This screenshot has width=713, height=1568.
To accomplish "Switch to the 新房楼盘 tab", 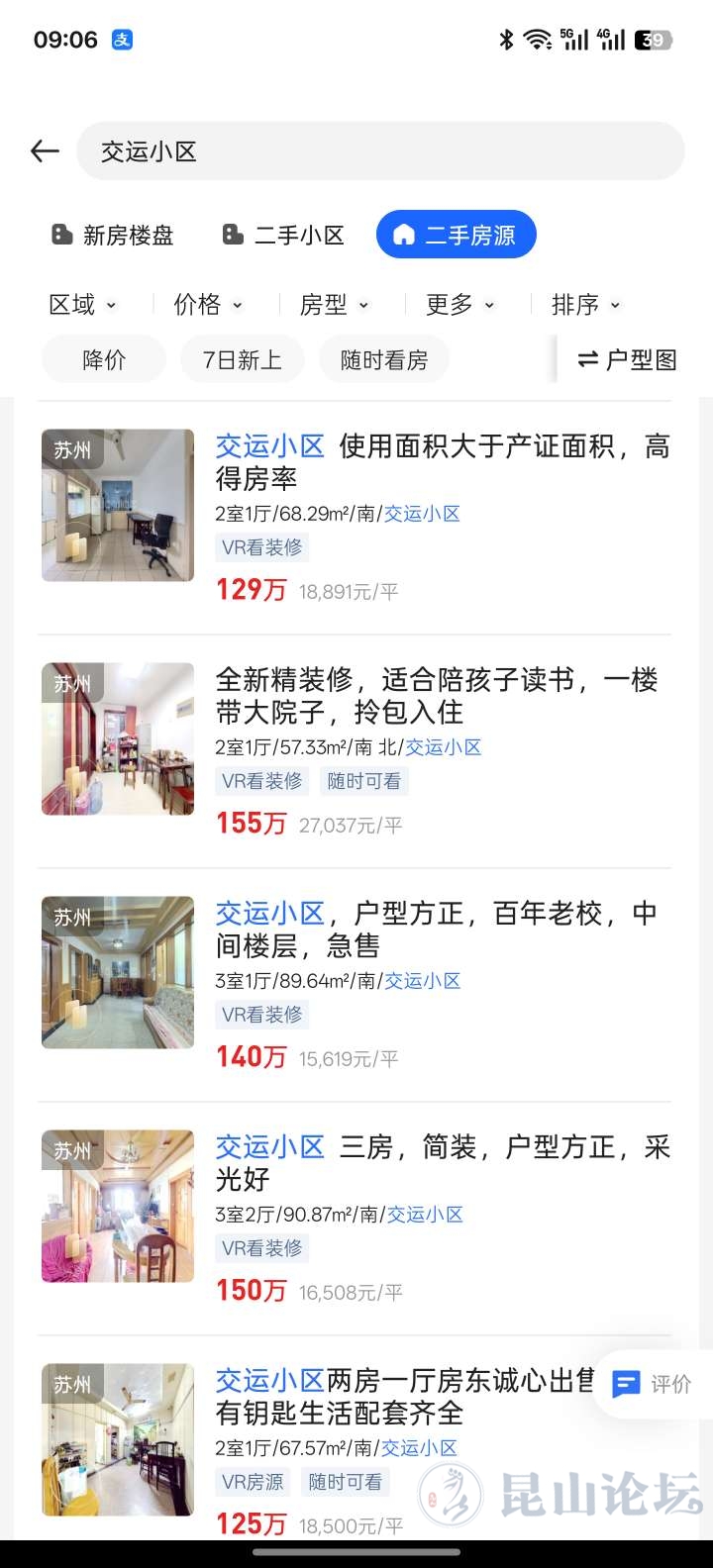I will point(113,236).
